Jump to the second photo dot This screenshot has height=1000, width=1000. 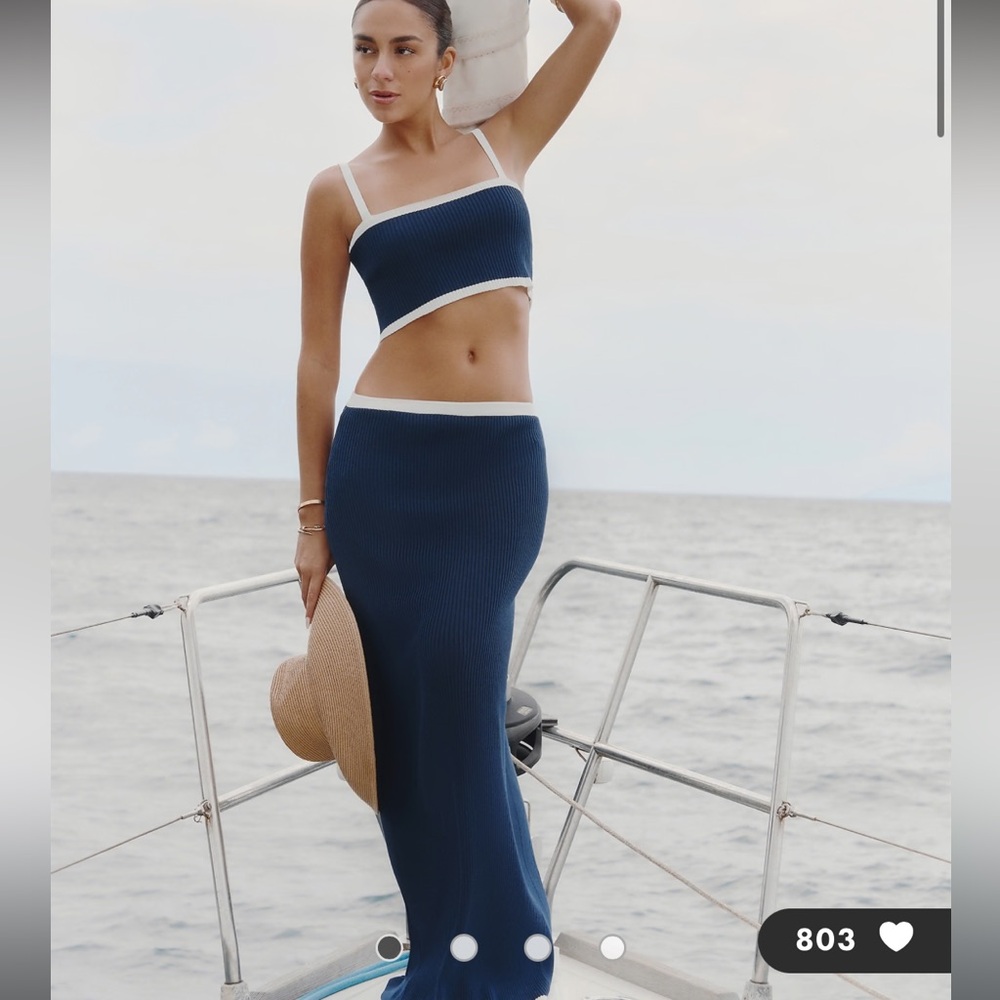463,947
